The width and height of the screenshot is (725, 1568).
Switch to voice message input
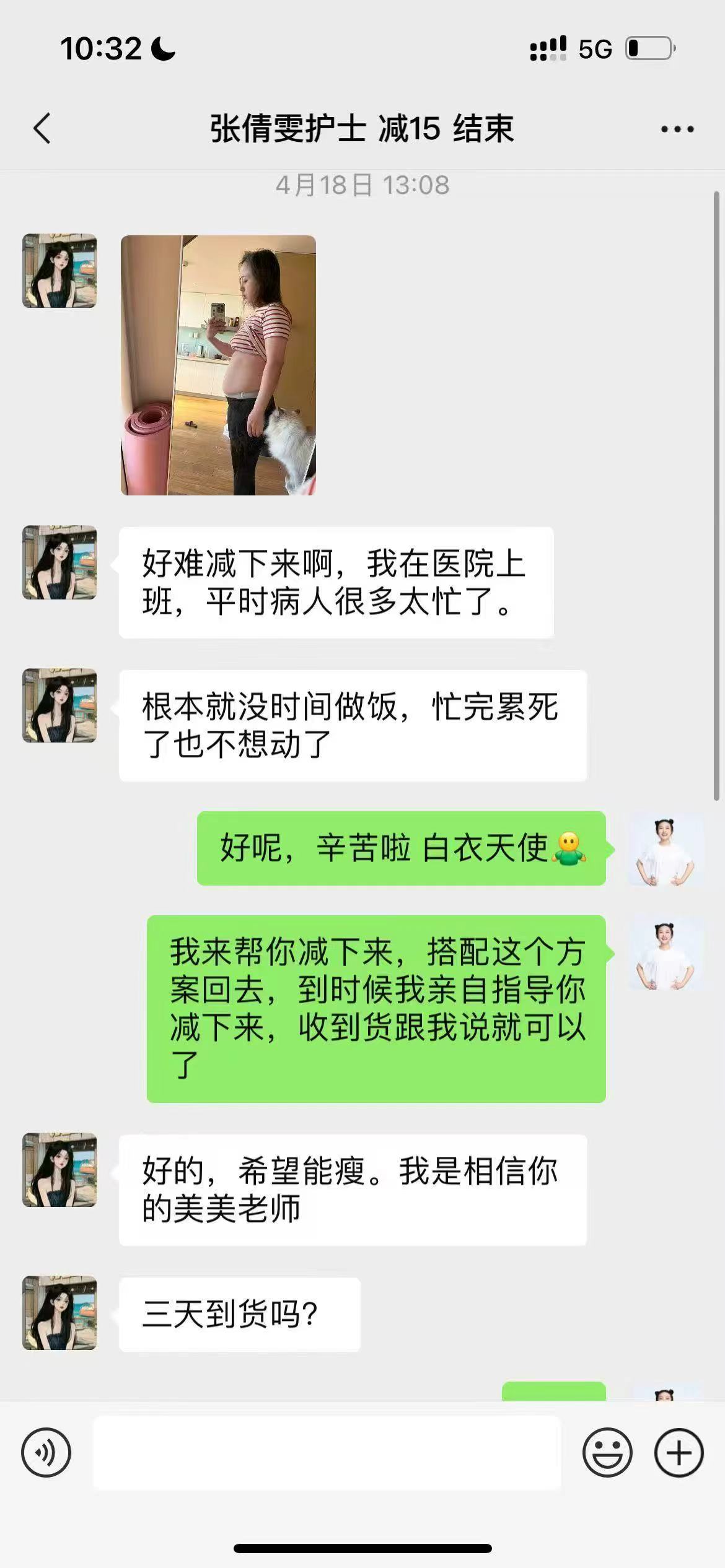click(x=46, y=1453)
